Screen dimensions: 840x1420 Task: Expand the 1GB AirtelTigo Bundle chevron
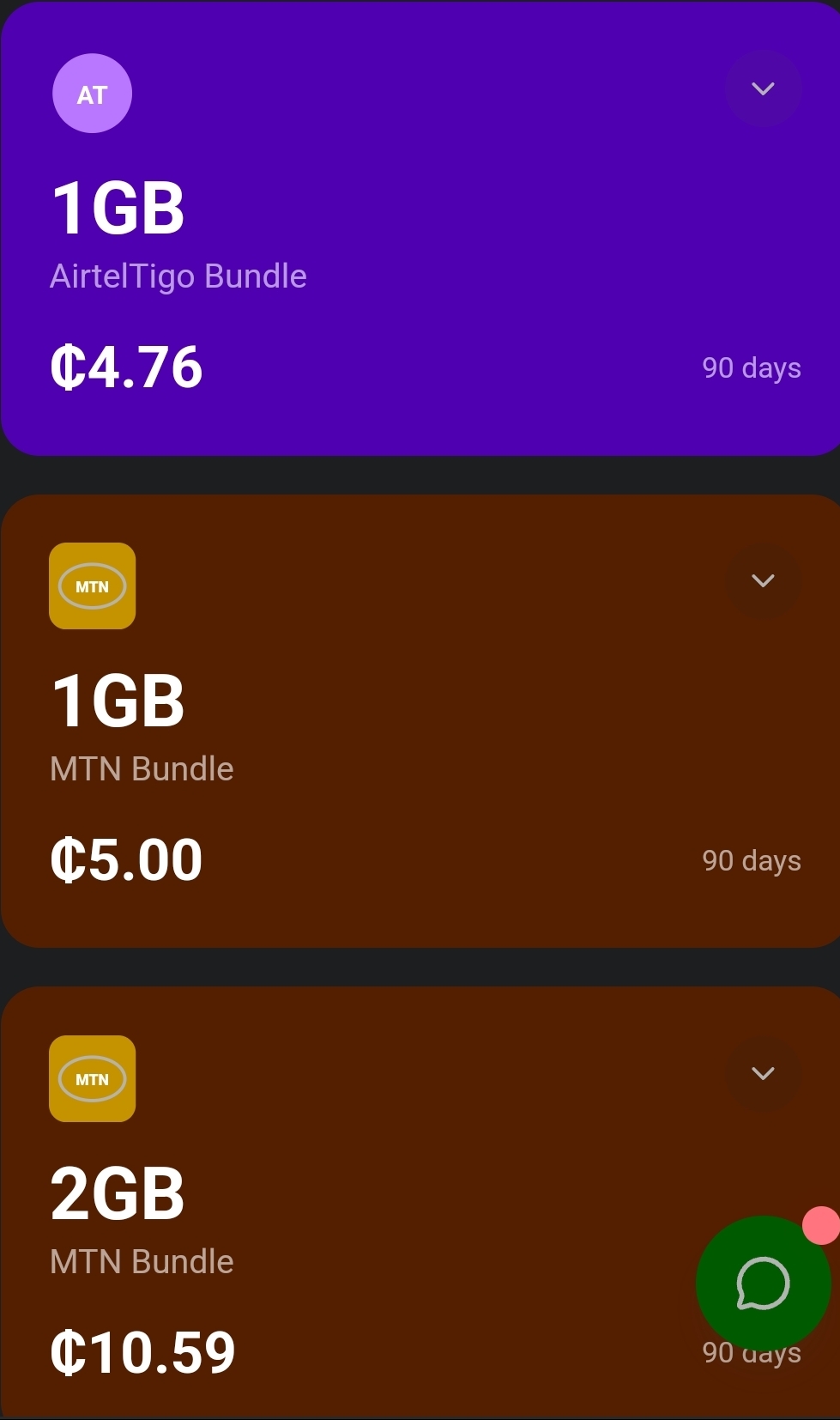(763, 89)
